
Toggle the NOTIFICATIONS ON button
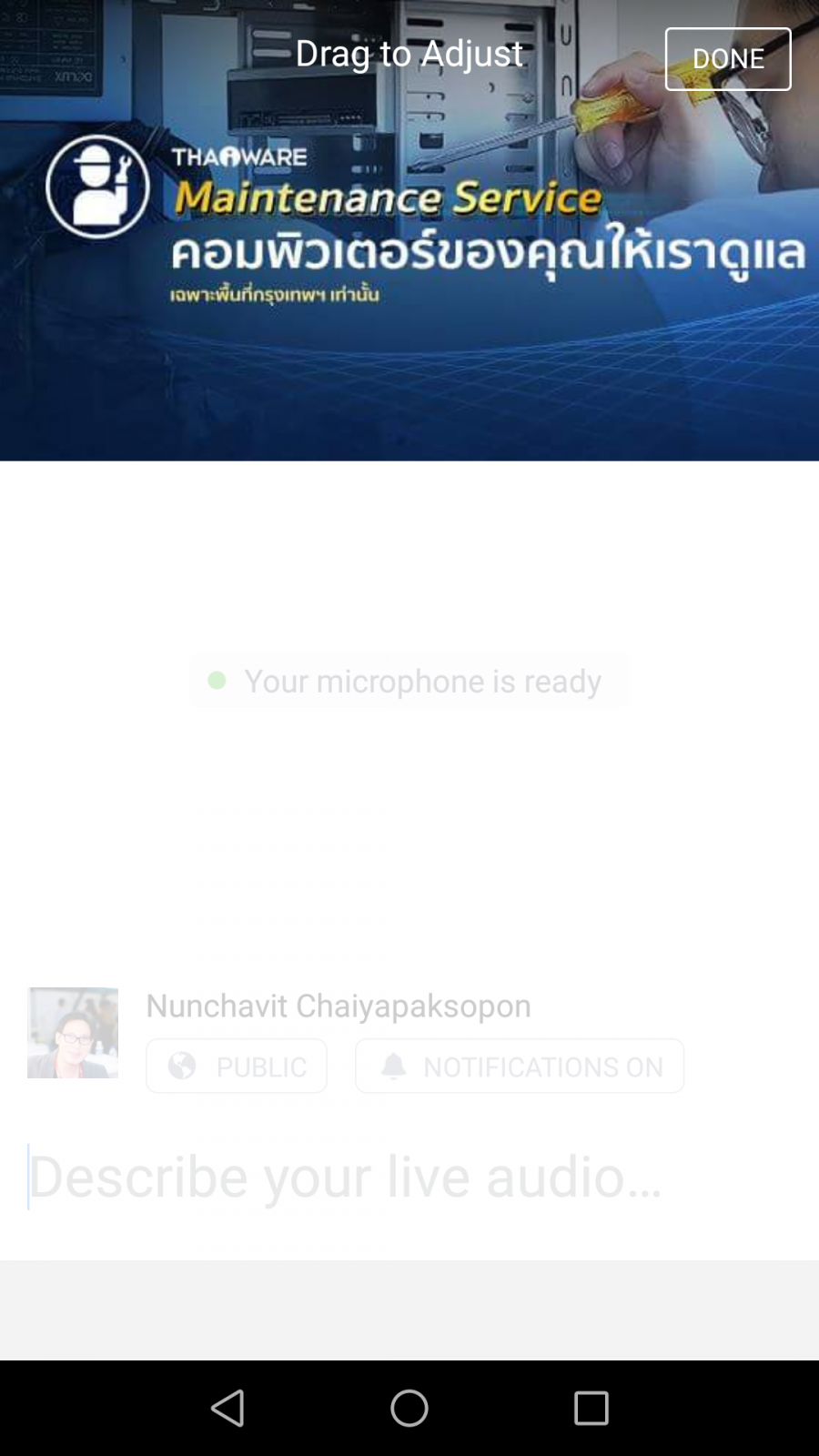click(x=519, y=1066)
